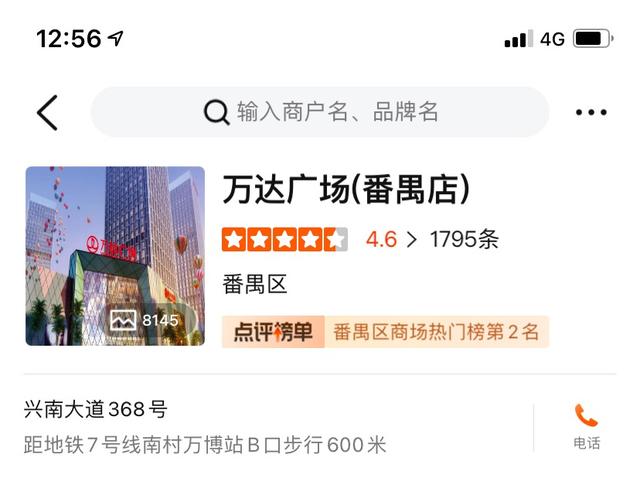Viewport: 640px width, 478px height.
Task: Go back to the previous page
Action: click(47, 112)
